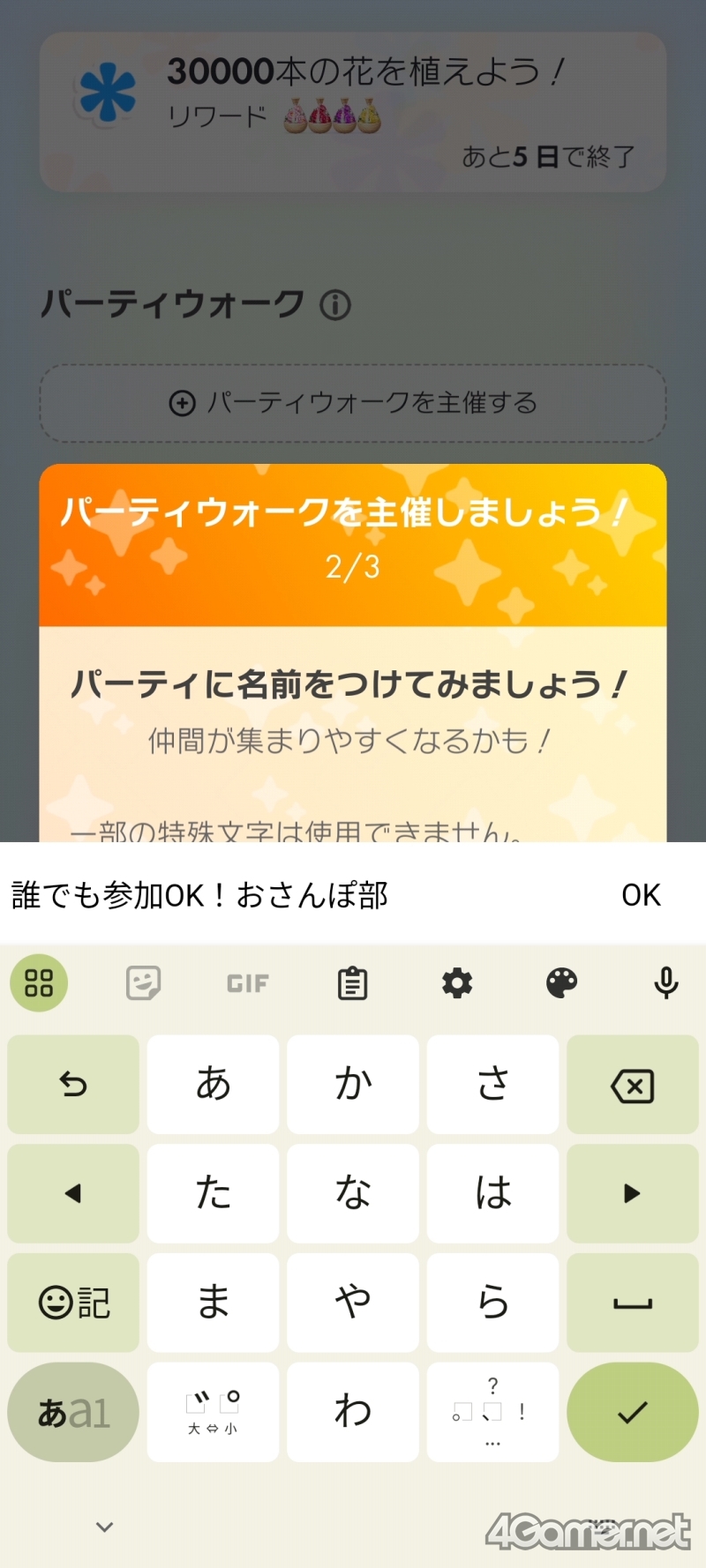Start voice input with the microphone

pos(666,982)
